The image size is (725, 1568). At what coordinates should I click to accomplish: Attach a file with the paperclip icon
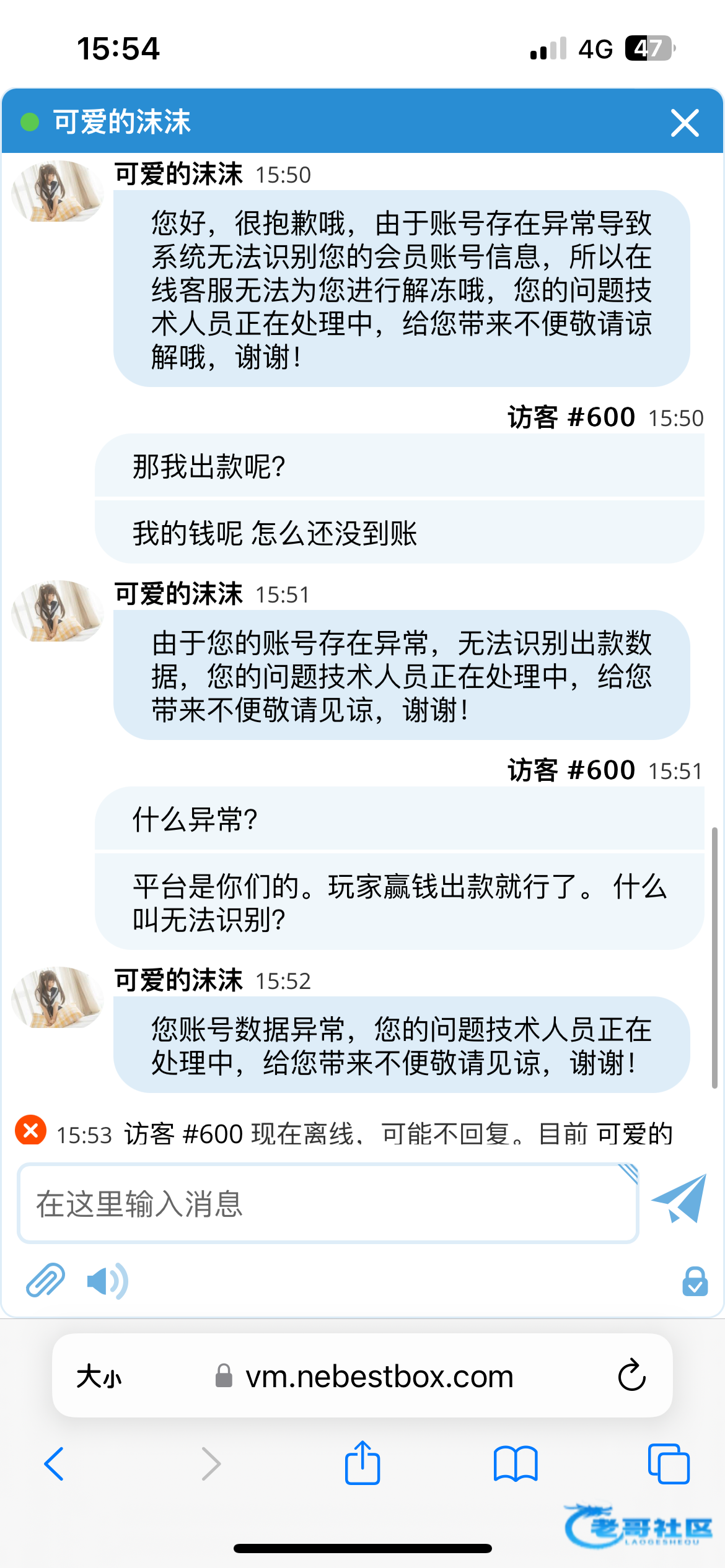coord(45,1280)
